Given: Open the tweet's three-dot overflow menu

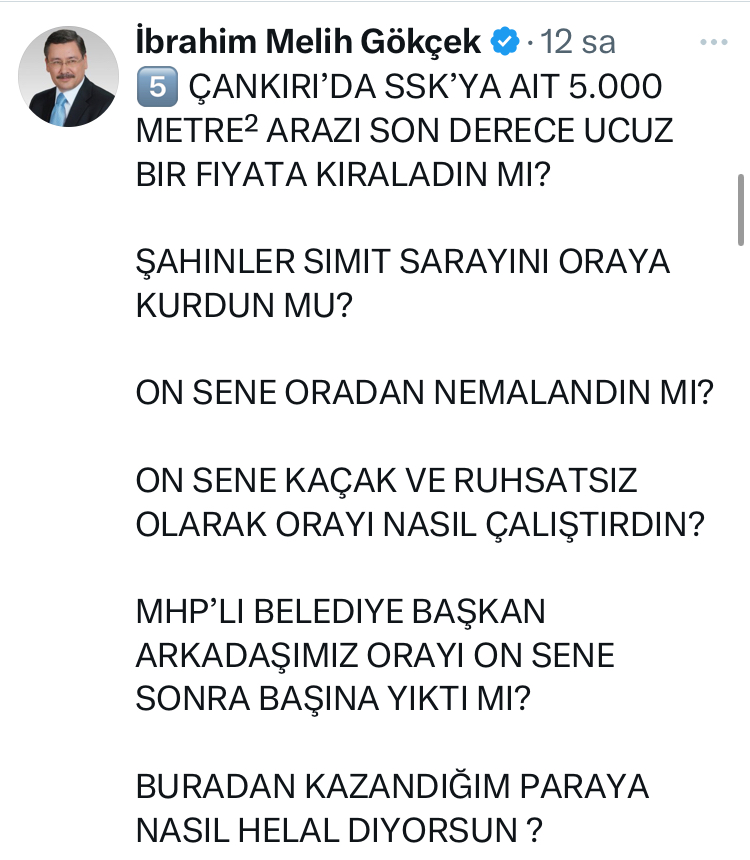Looking at the screenshot, I should coord(714,43).
